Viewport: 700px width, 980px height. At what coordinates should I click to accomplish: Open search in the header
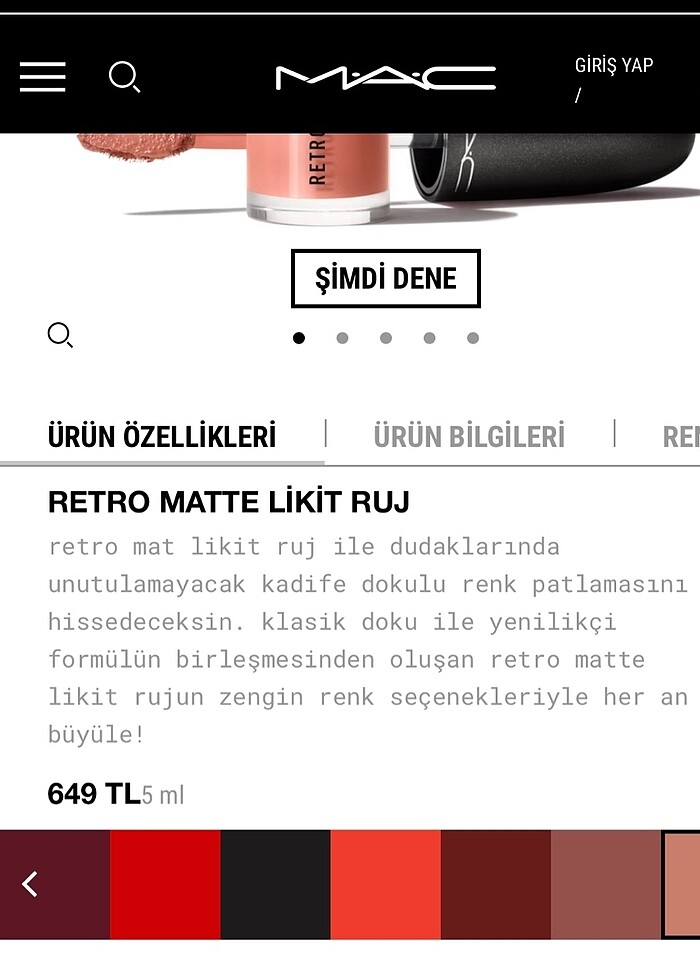tap(124, 77)
